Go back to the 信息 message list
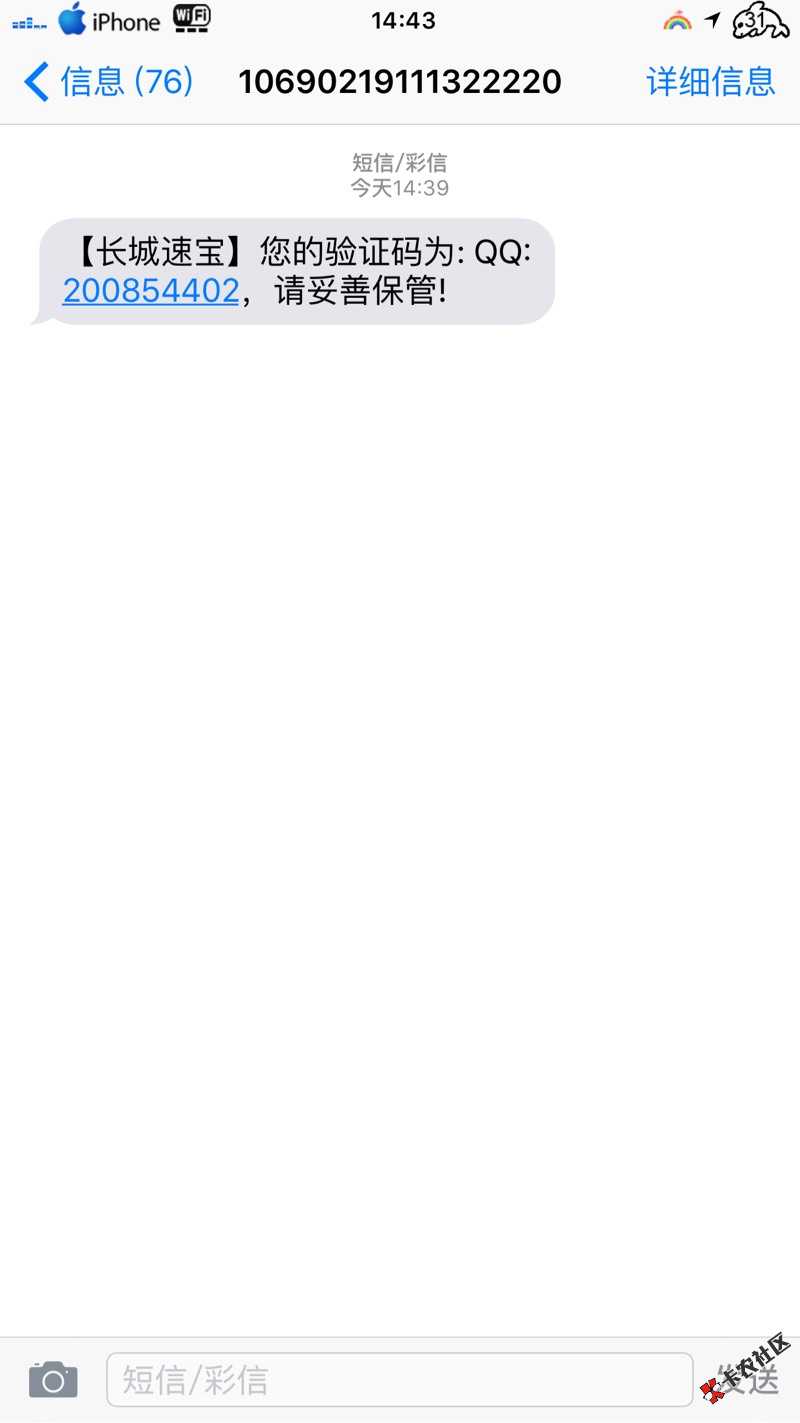 pos(108,82)
